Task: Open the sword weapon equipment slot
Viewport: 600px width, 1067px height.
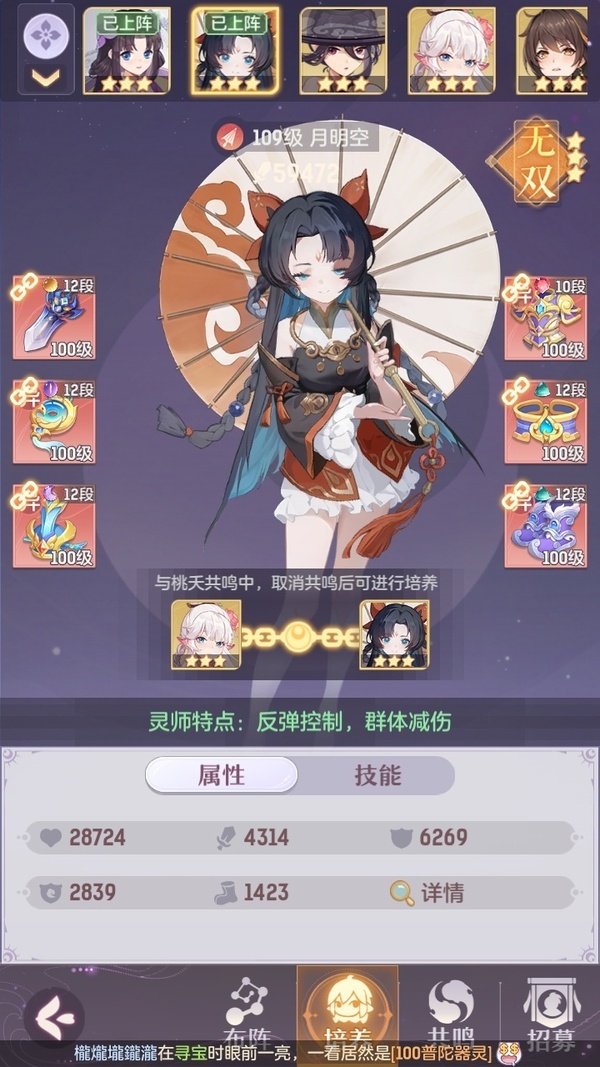Action: tap(54, 318)
